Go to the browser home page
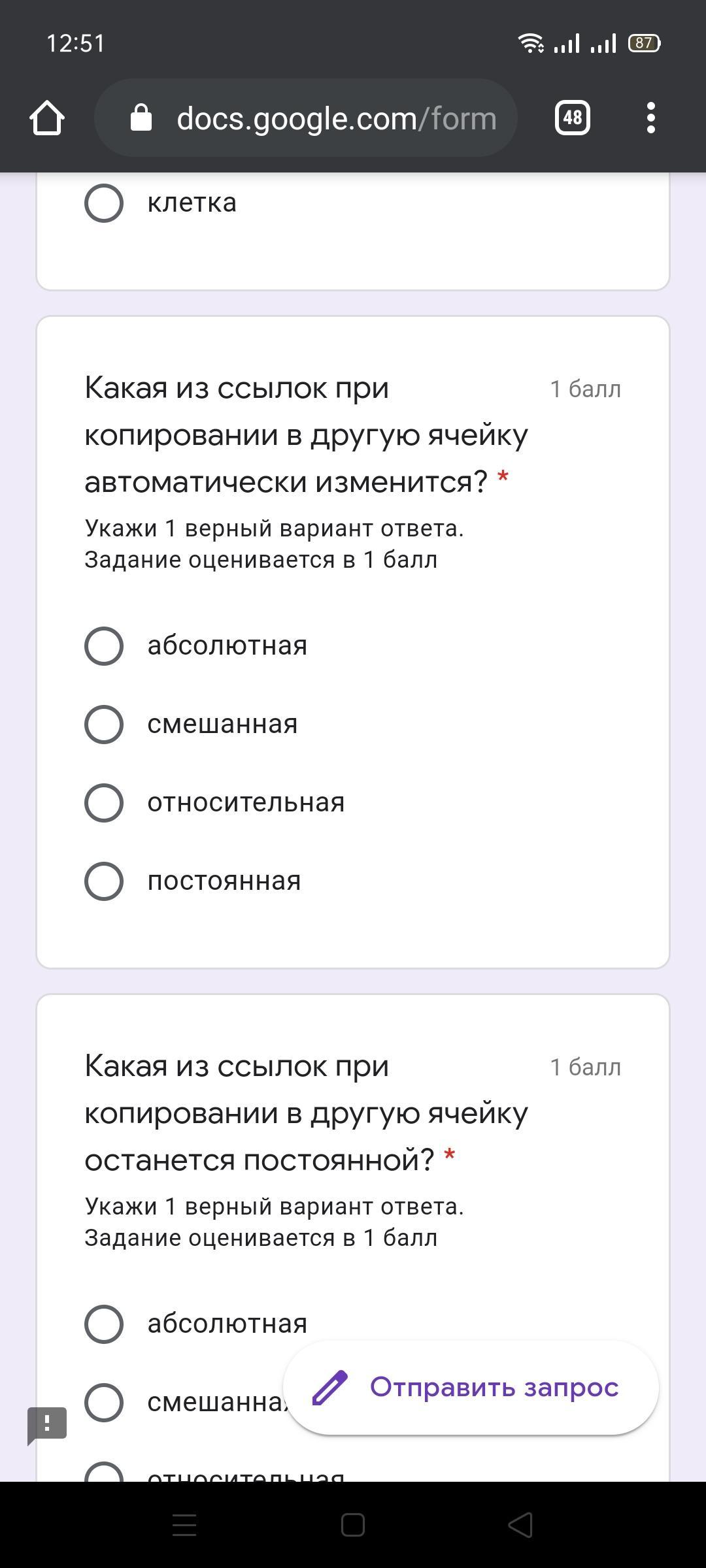 point(47,118)
